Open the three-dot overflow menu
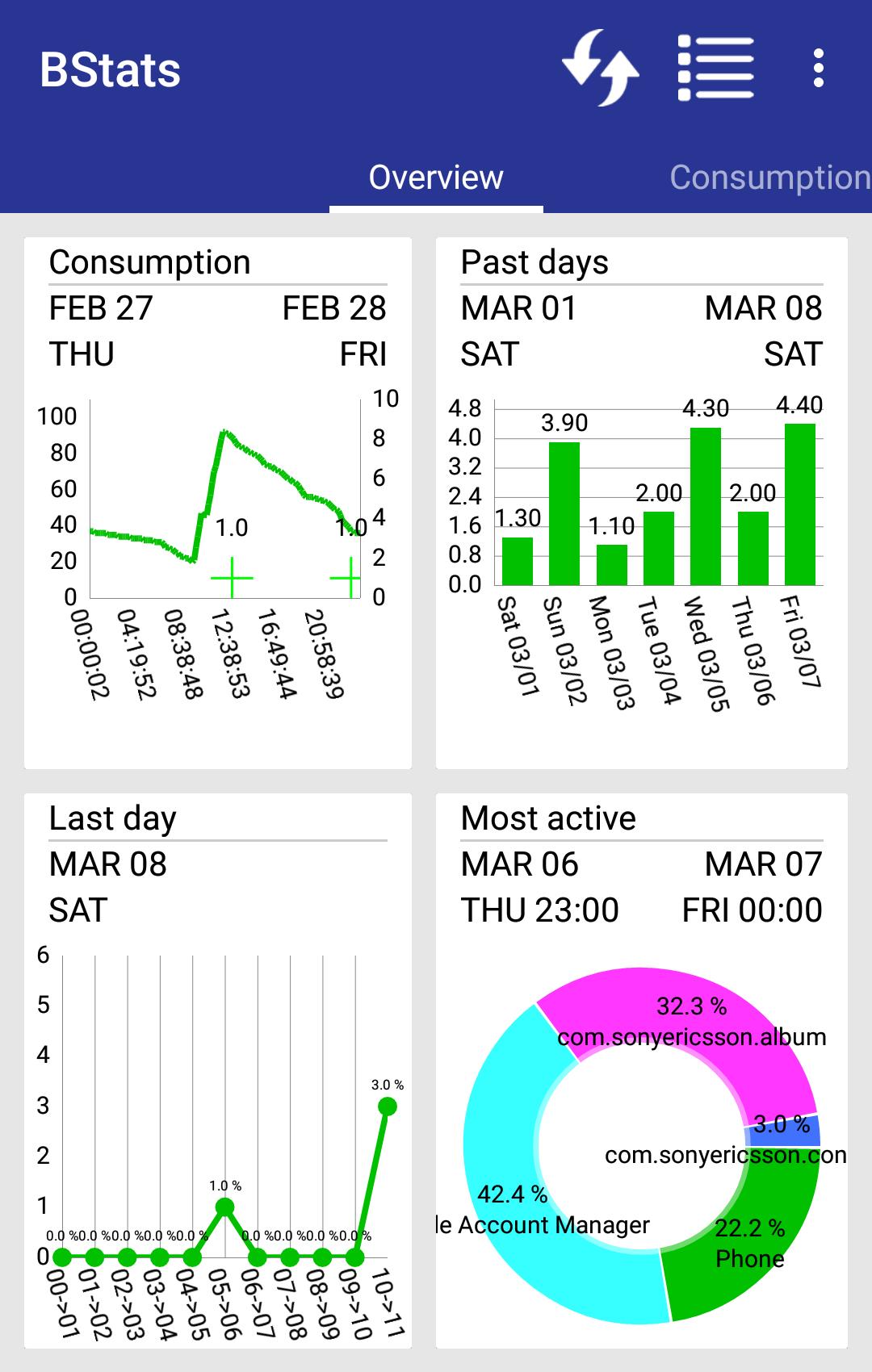 pyautogui.click(x=820, y=70)
